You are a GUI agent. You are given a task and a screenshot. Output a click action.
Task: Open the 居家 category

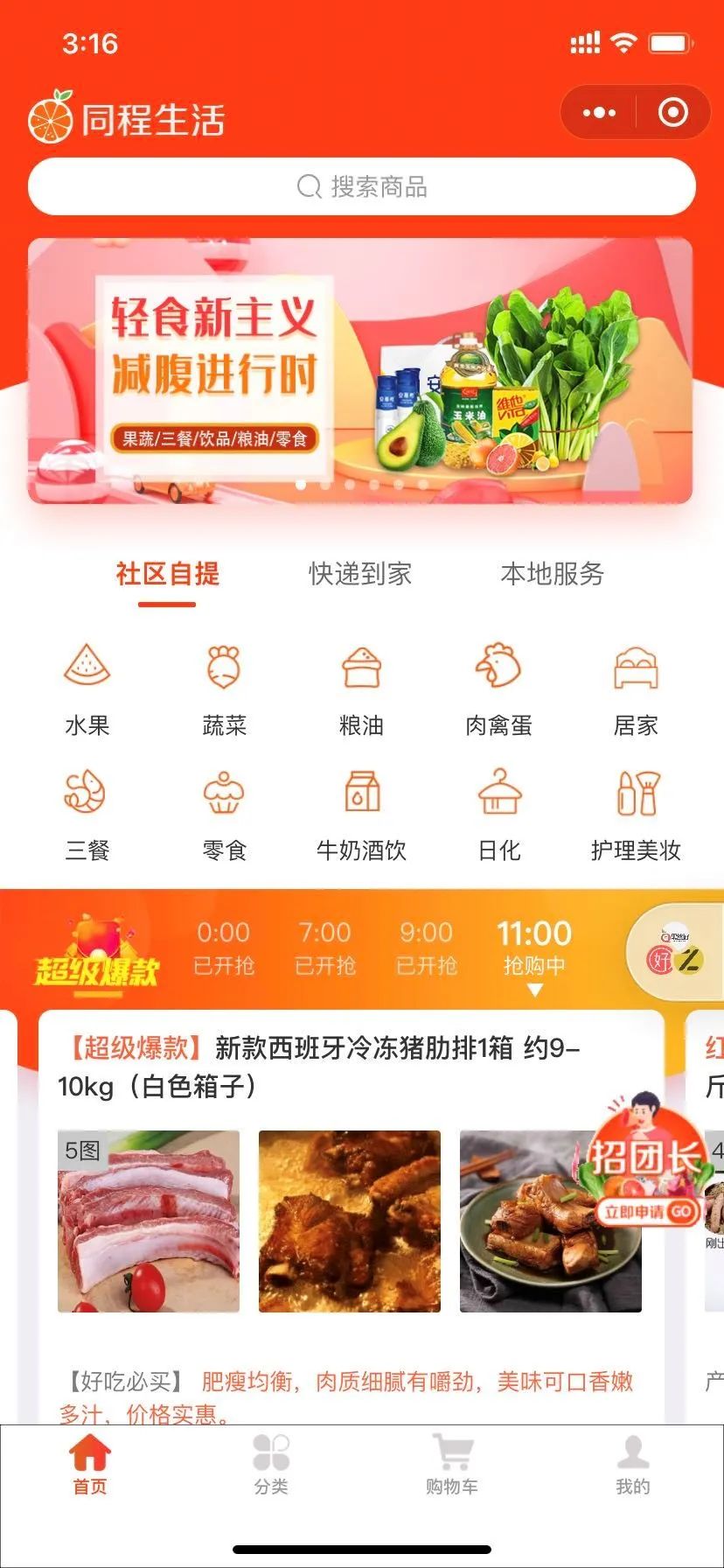[636, 688]
